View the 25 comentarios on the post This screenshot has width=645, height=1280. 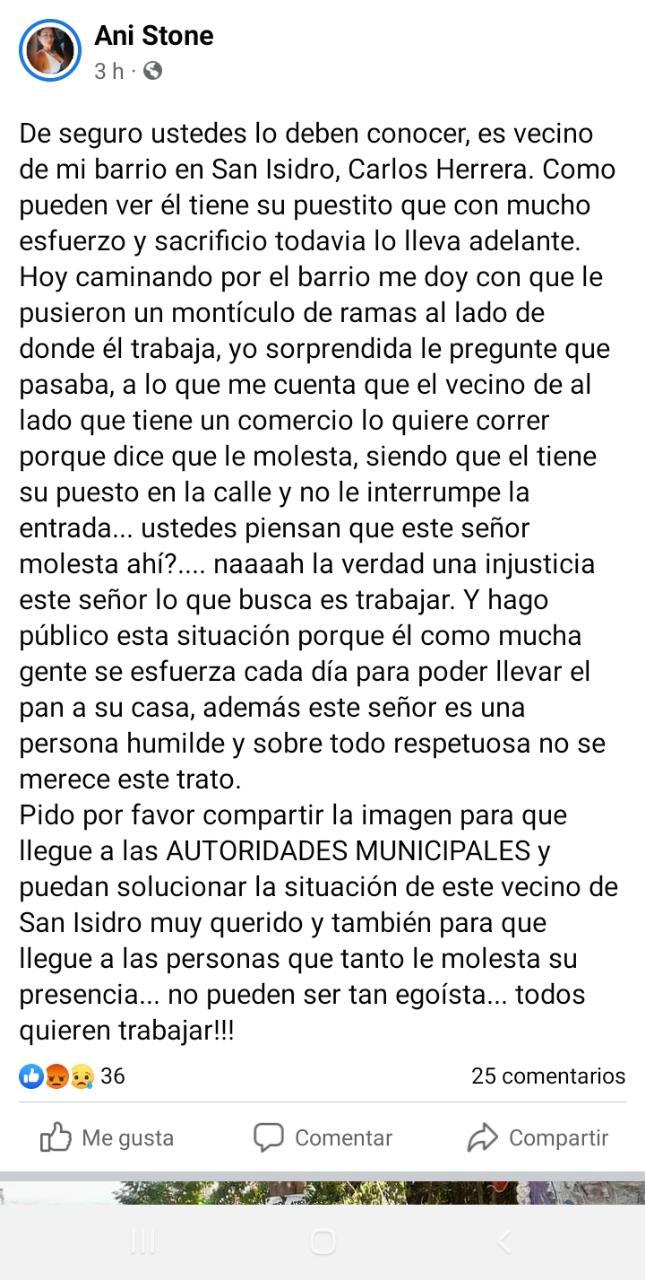point(548,1076)
